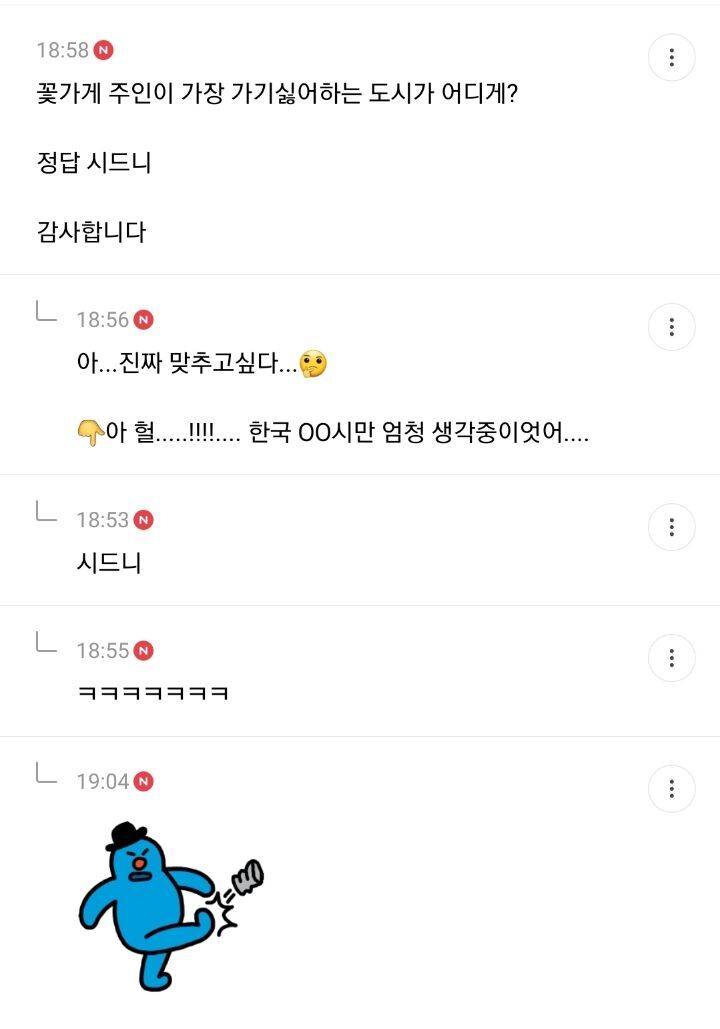Viewport: 720px width, 1029px height.
Task: Open overflow menu for the 18:58 comment
Action: point(671,58)
